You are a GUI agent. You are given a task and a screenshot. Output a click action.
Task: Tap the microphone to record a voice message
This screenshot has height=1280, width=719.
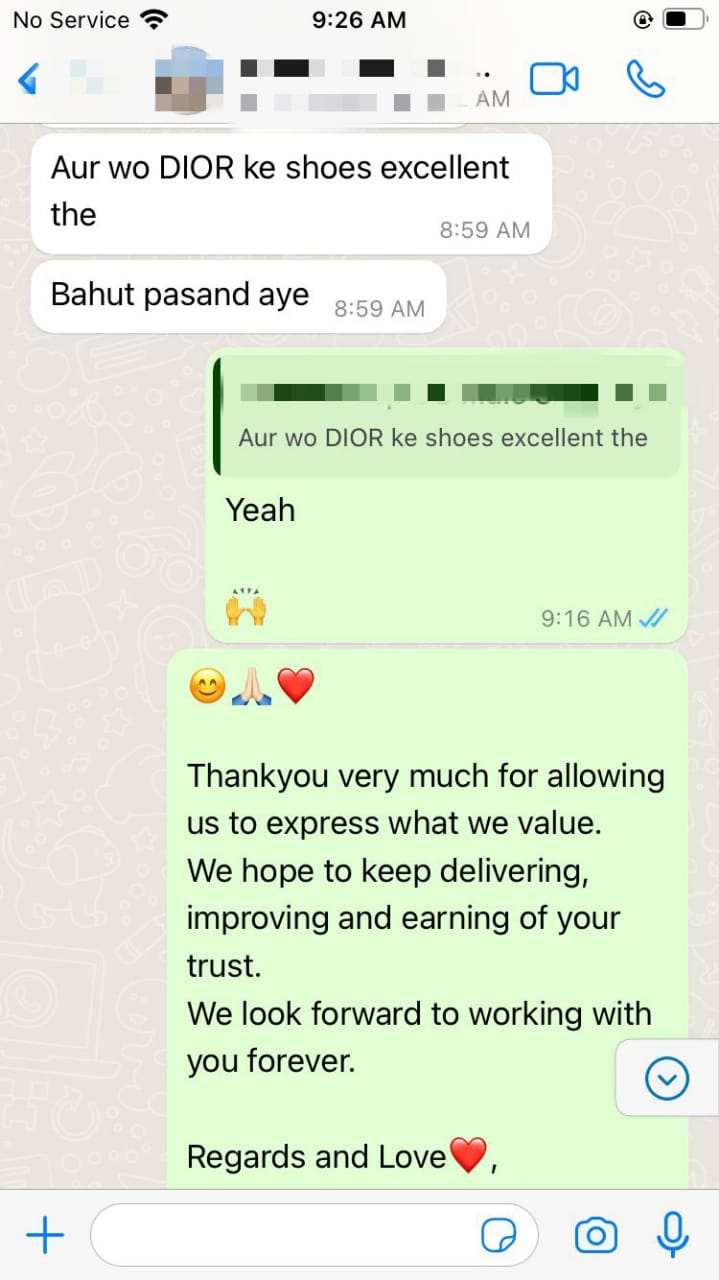(x=672, y=1236)
